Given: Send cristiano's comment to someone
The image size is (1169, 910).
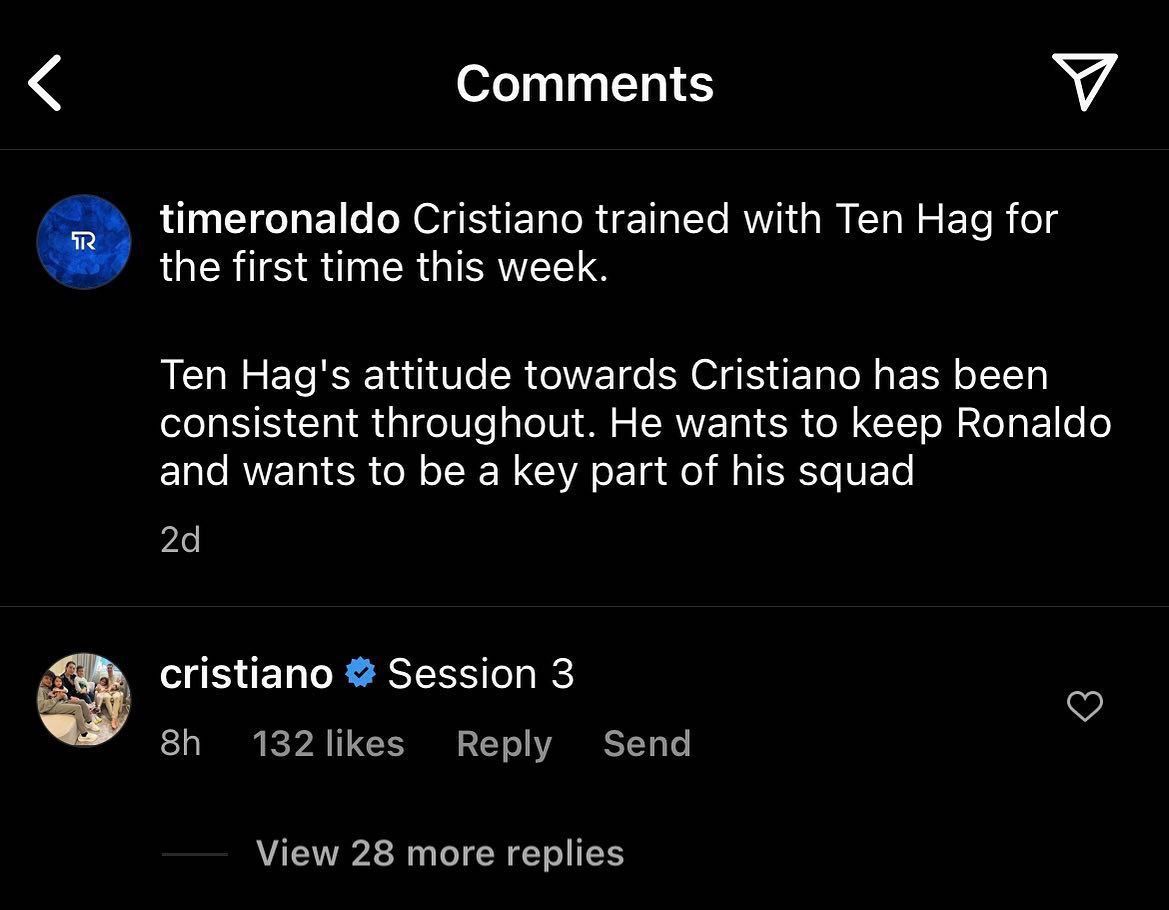Looking at the screenshot, I should [647, 744].
